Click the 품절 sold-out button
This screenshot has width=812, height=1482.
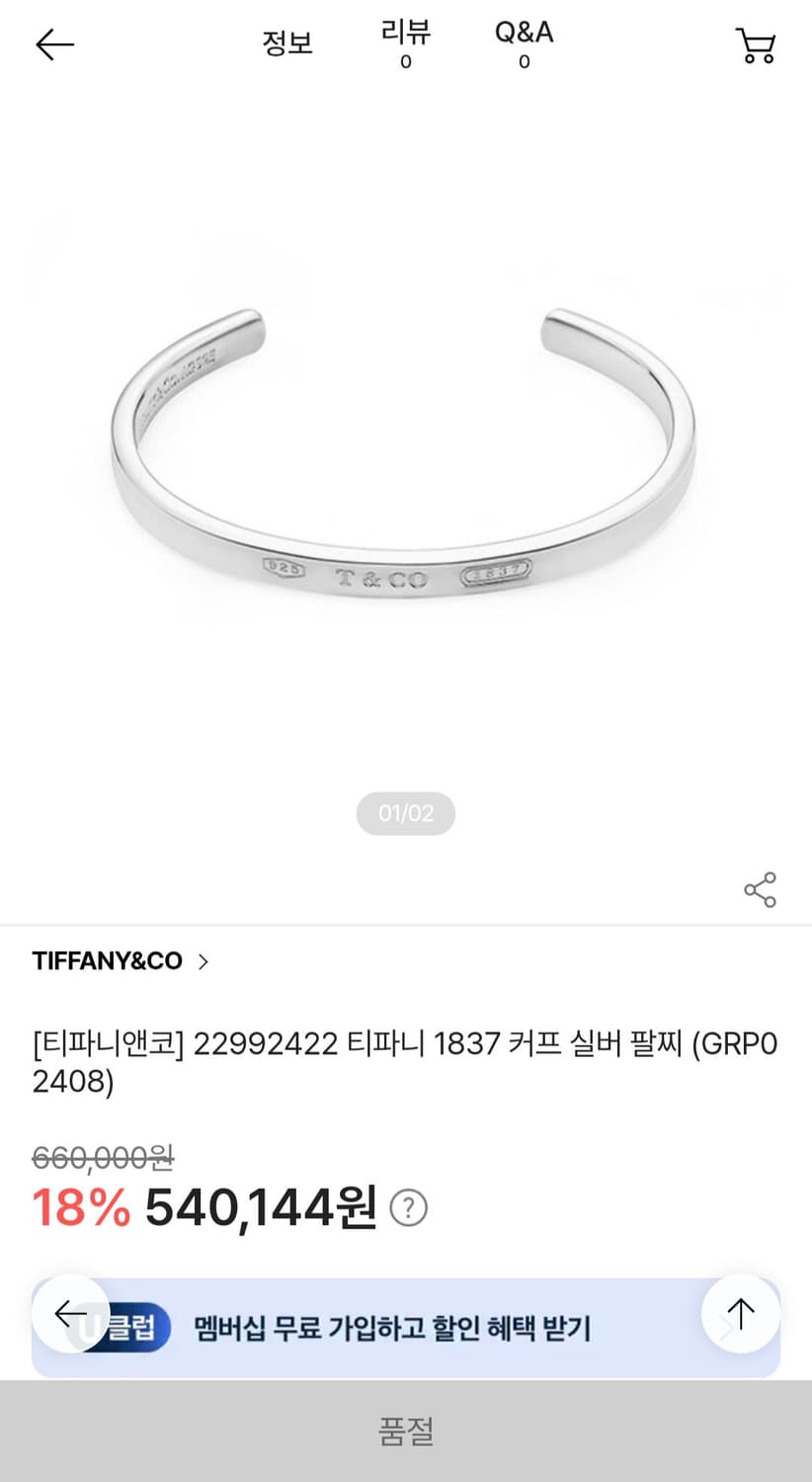[x=406, y=1430]
